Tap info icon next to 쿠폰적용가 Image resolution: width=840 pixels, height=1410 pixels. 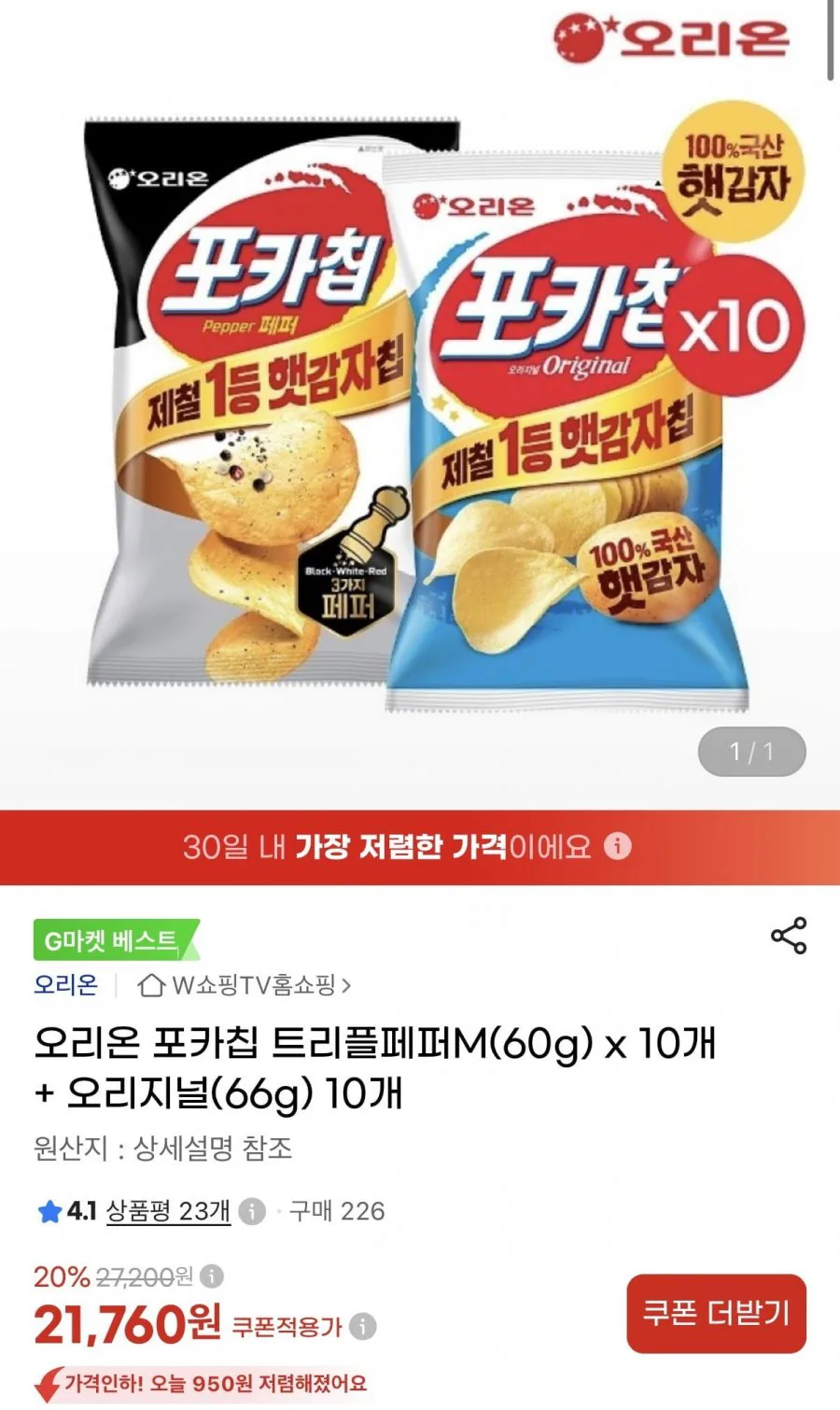tap(362, 1326)
